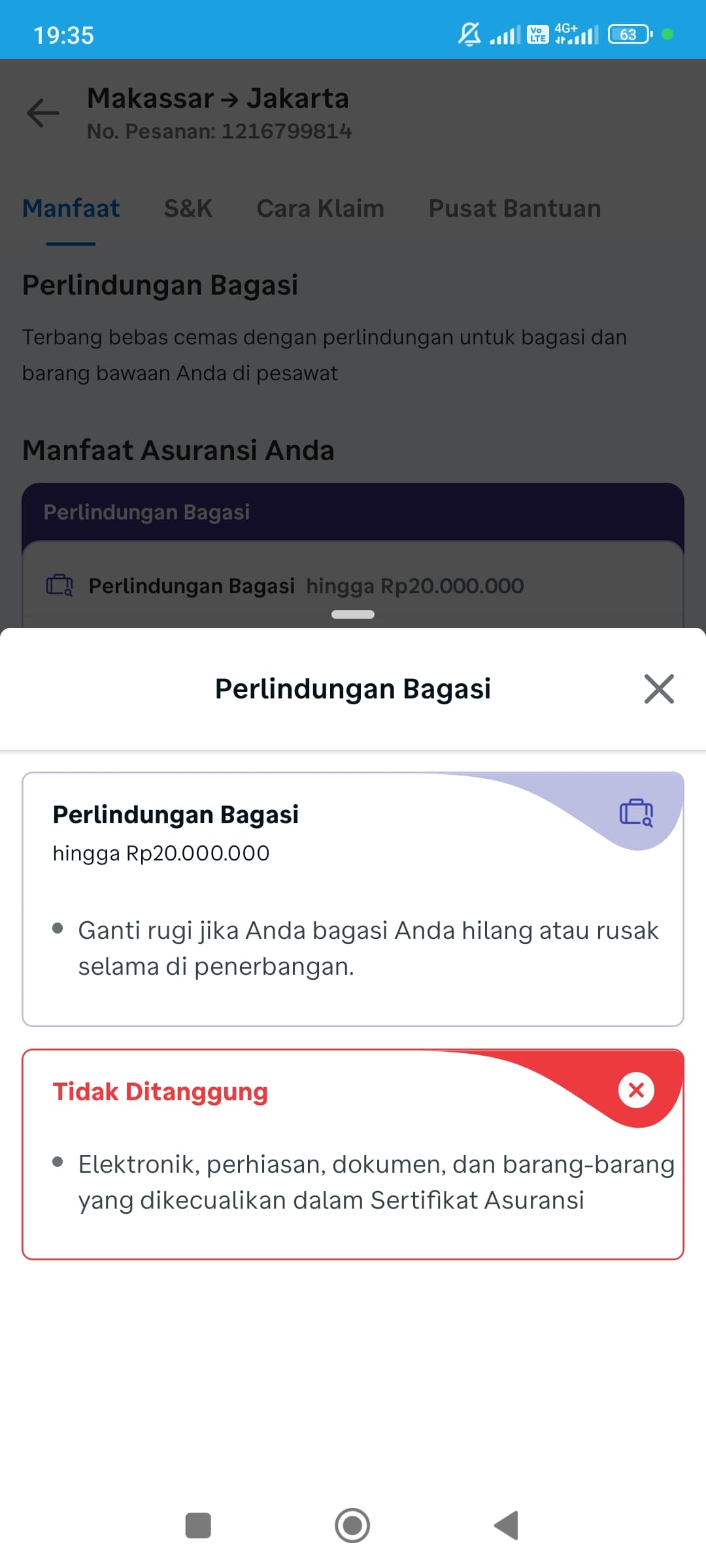The height and width of the screenshot is (1568, 706).
Task: Click the red X icon on Tidak Ditanggung card
Action: [635, 1089]
